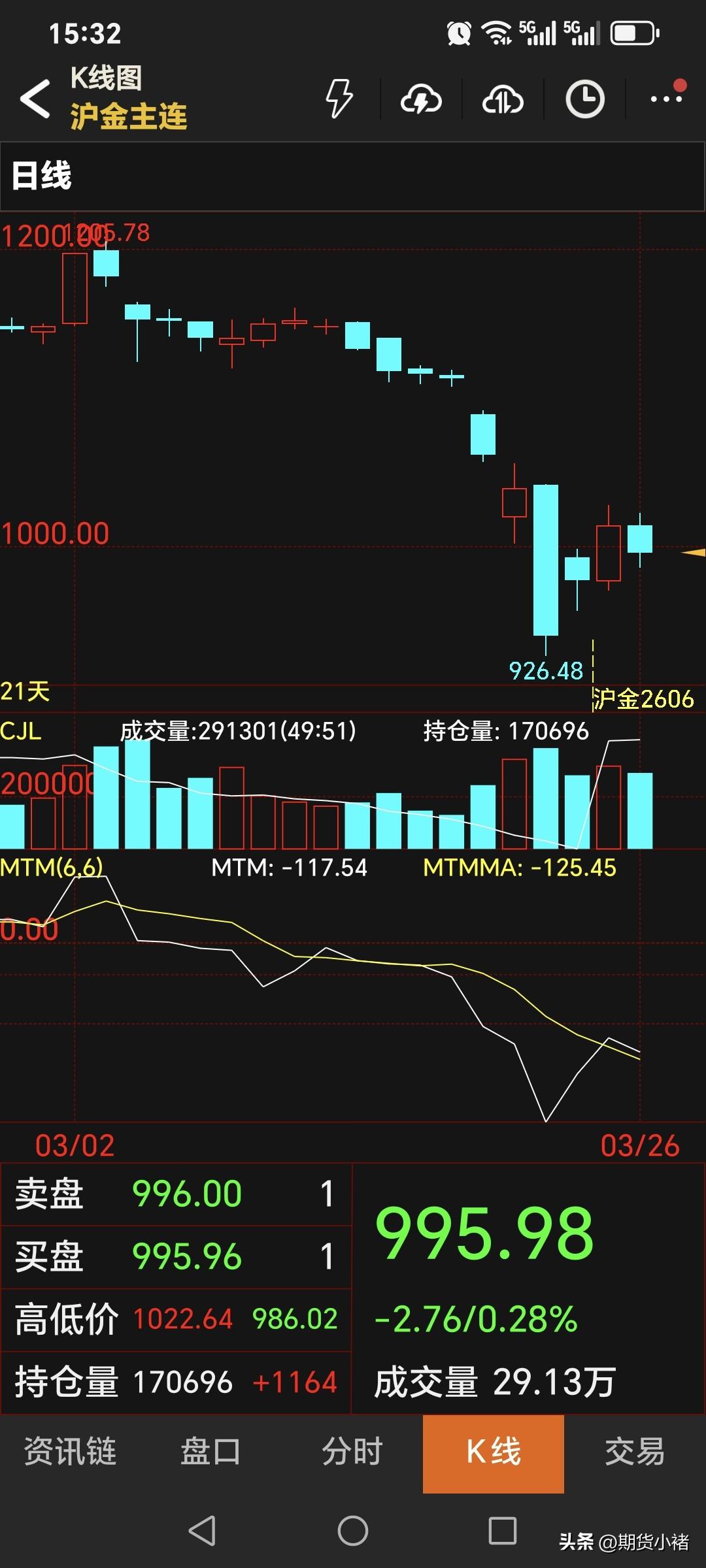Screen dimensions: 706x1568
Task: Open the cloud alert warning icon
Action: tap(421, 100)
